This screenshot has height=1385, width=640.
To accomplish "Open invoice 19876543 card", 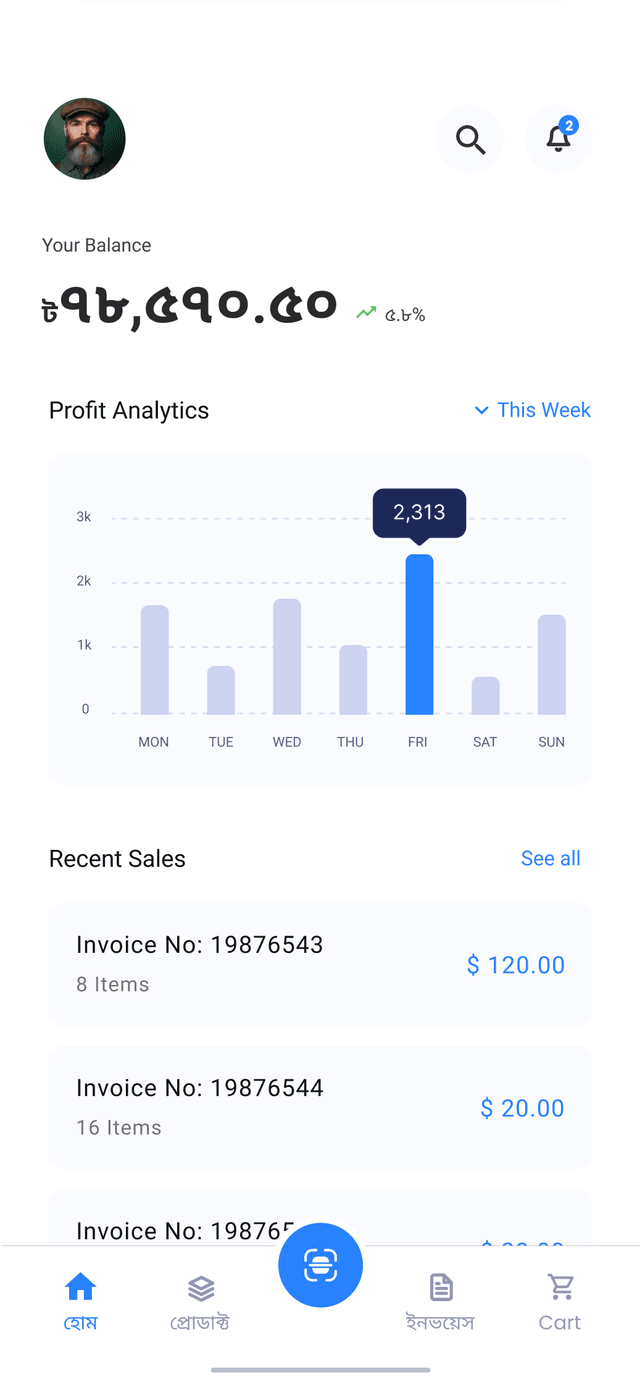I will 320,964.
